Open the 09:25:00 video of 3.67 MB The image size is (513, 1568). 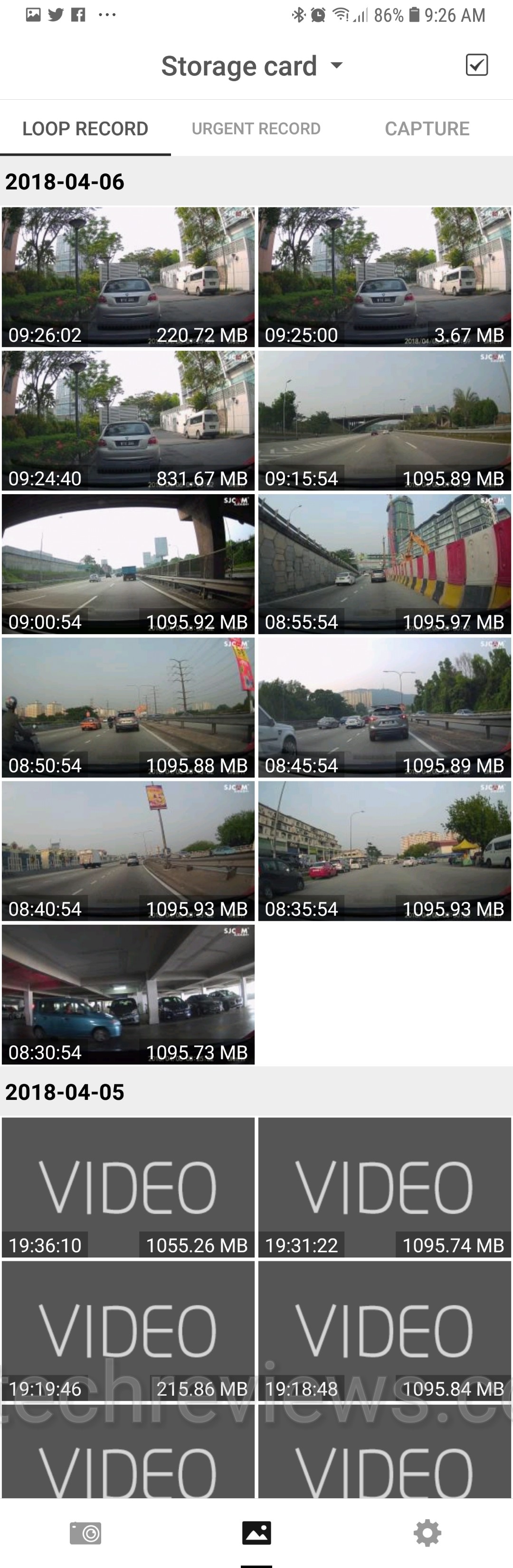pos(384,277)
